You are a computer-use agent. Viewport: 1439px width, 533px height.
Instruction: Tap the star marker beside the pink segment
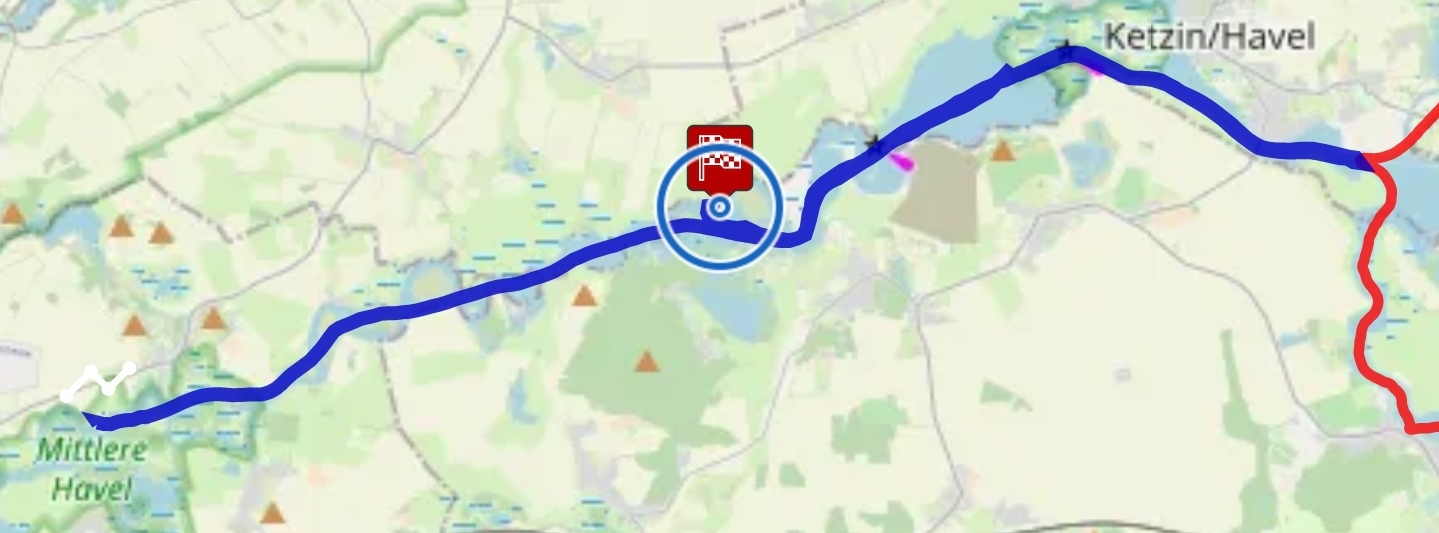876,145
